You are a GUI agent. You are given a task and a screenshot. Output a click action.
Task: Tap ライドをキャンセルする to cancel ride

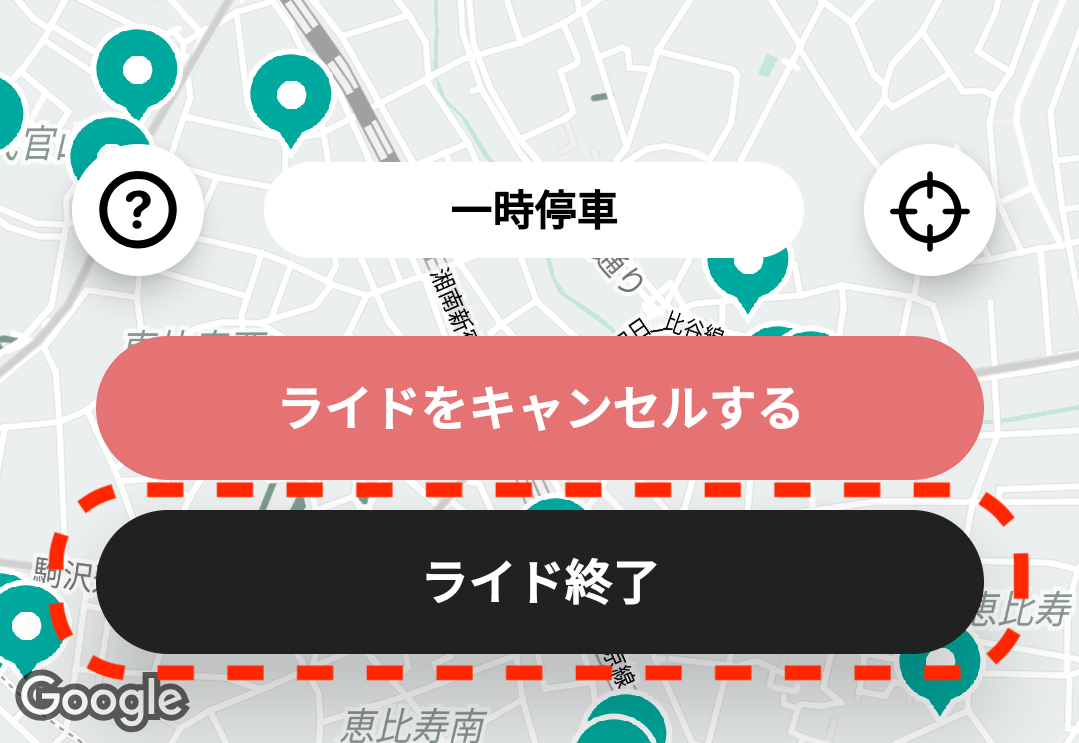click(540, 408)
